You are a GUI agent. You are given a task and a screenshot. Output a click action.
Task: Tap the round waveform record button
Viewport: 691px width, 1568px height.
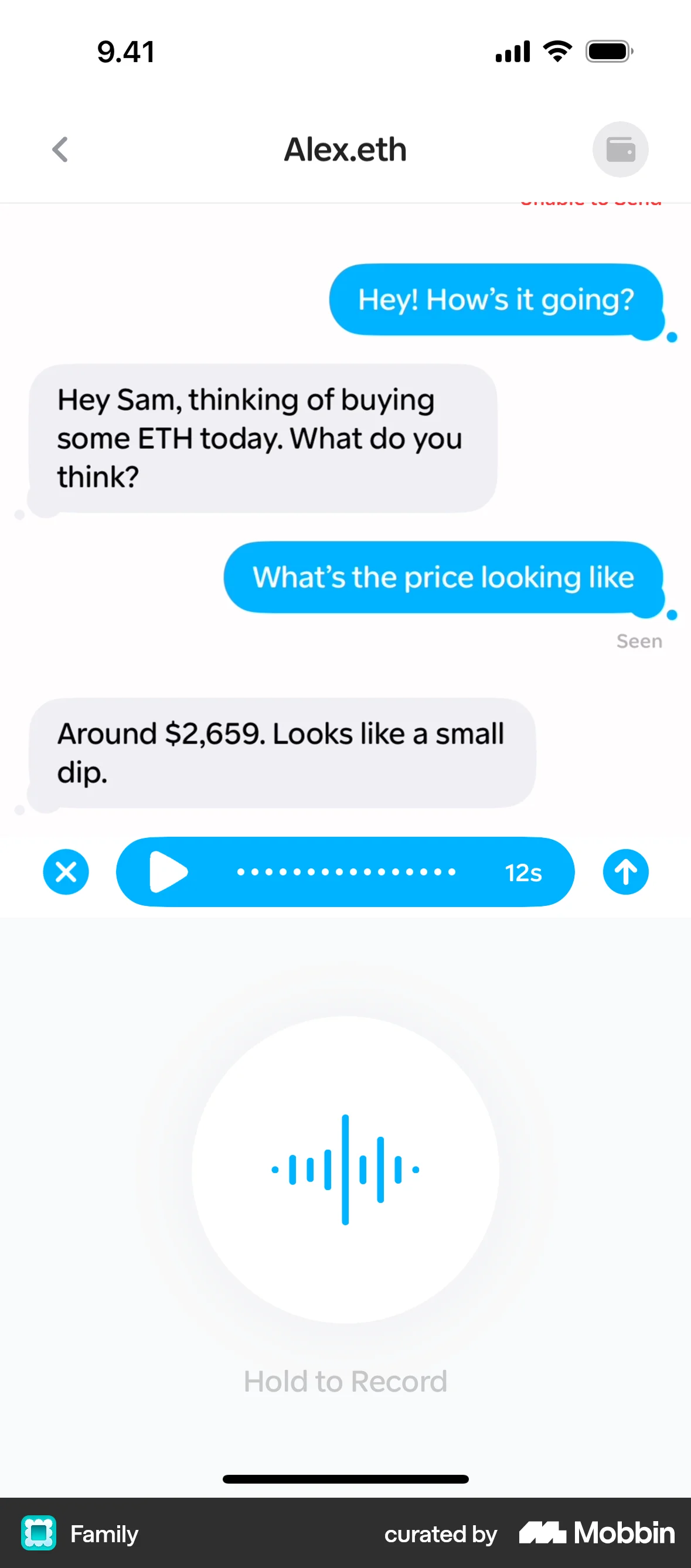345,1169
